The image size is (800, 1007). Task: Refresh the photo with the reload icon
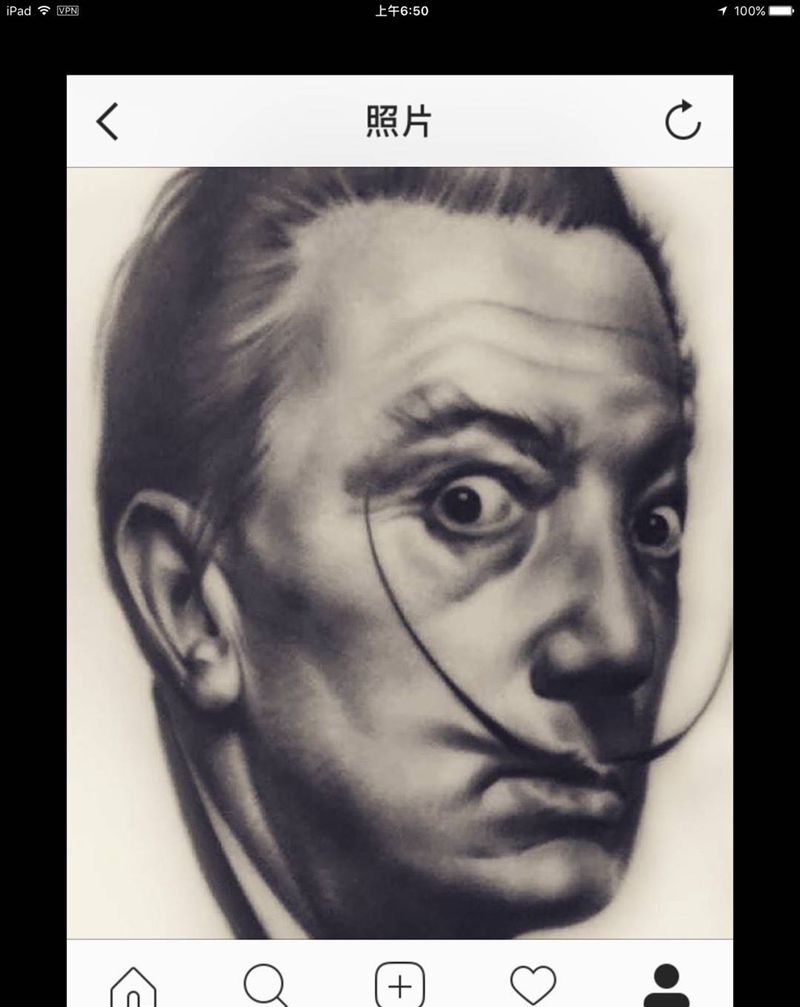pyautogui.click(x=683, y=121)
